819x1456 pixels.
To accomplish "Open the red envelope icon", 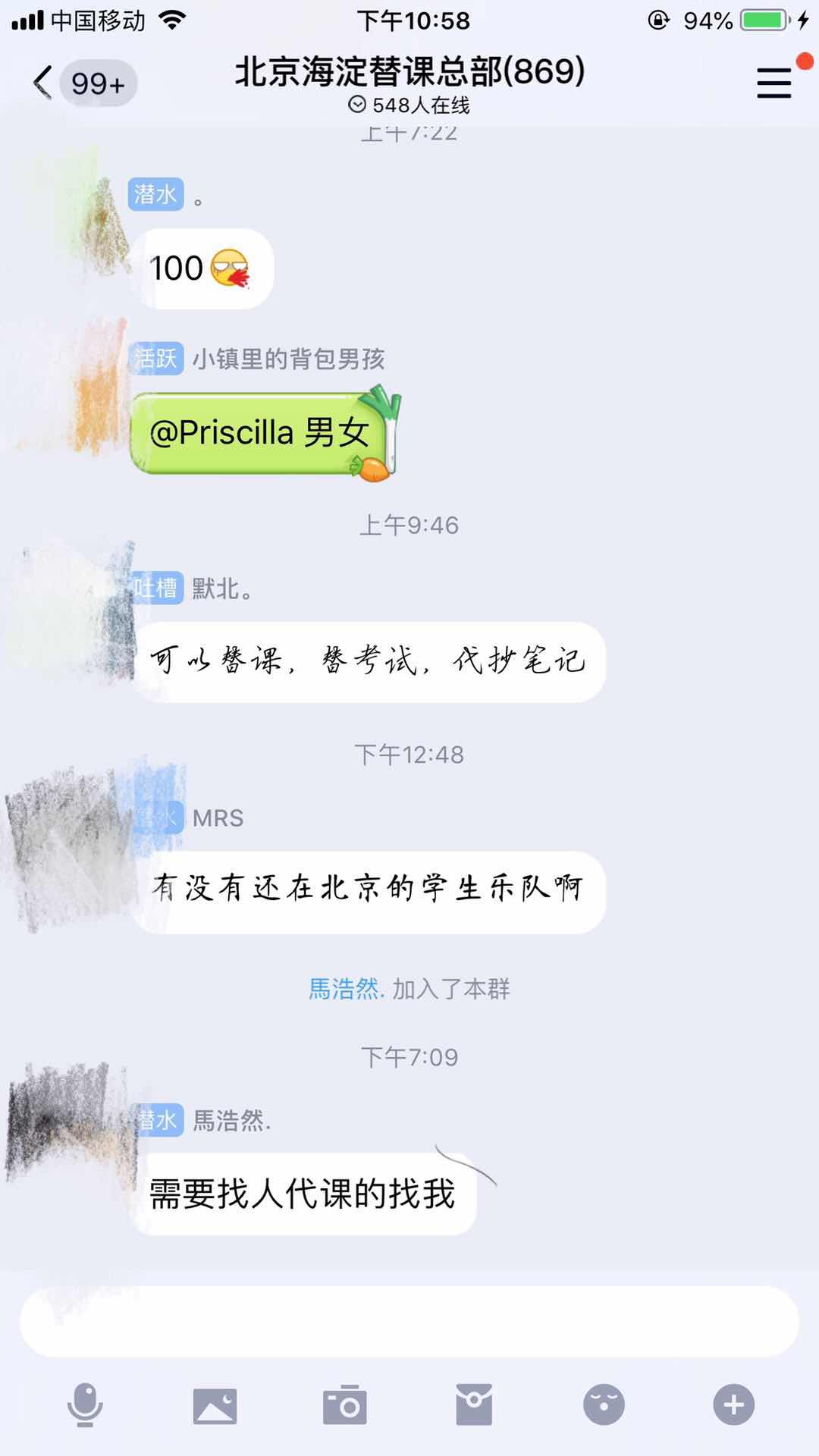I will point(474,1404).
